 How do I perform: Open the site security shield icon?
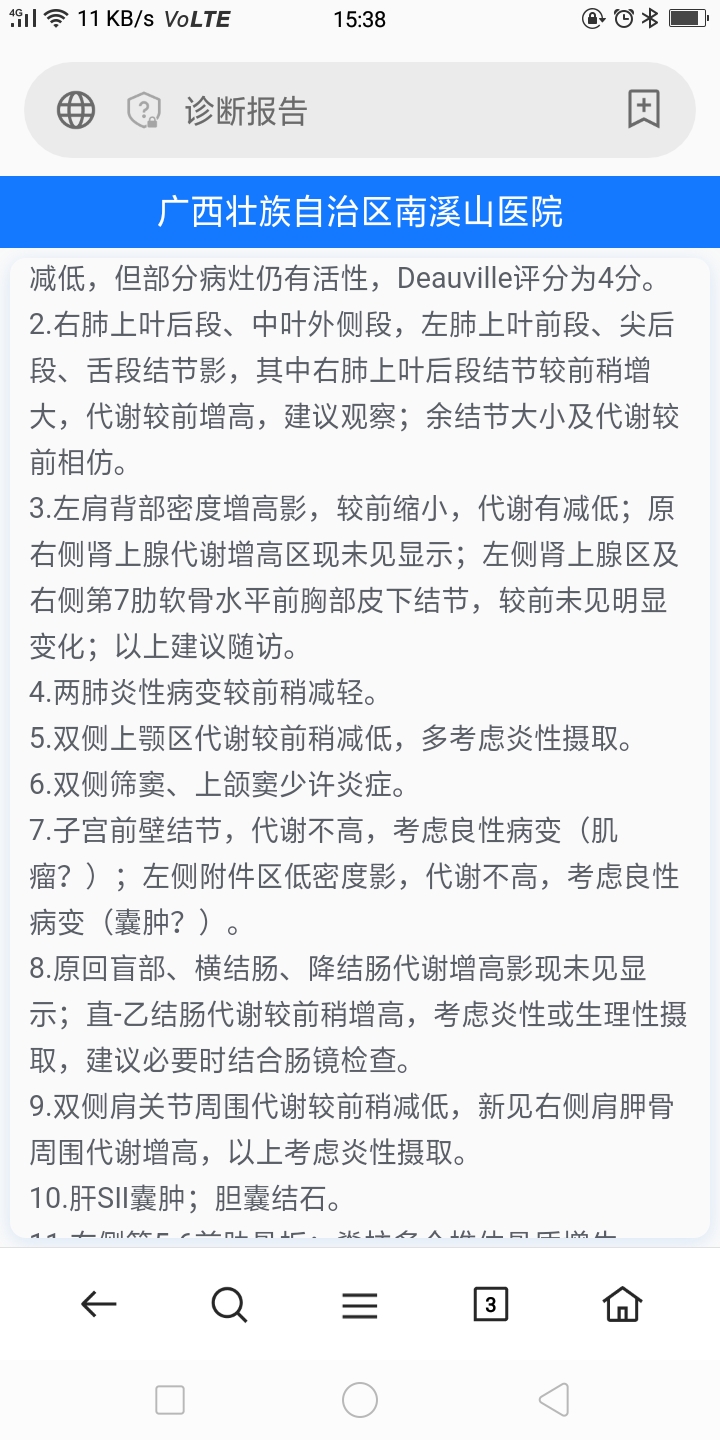point(144,110)
